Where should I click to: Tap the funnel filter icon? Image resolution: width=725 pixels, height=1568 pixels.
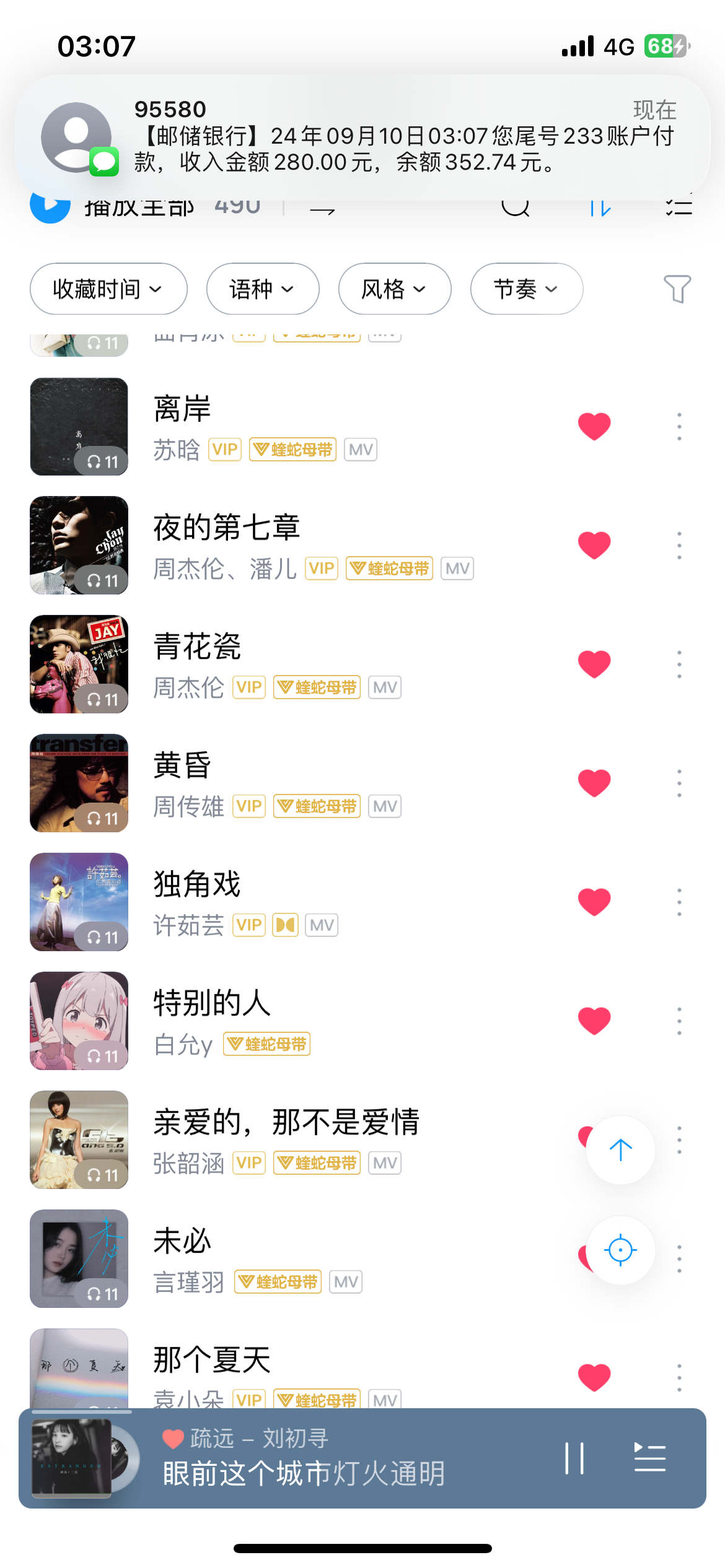(677, 289)
